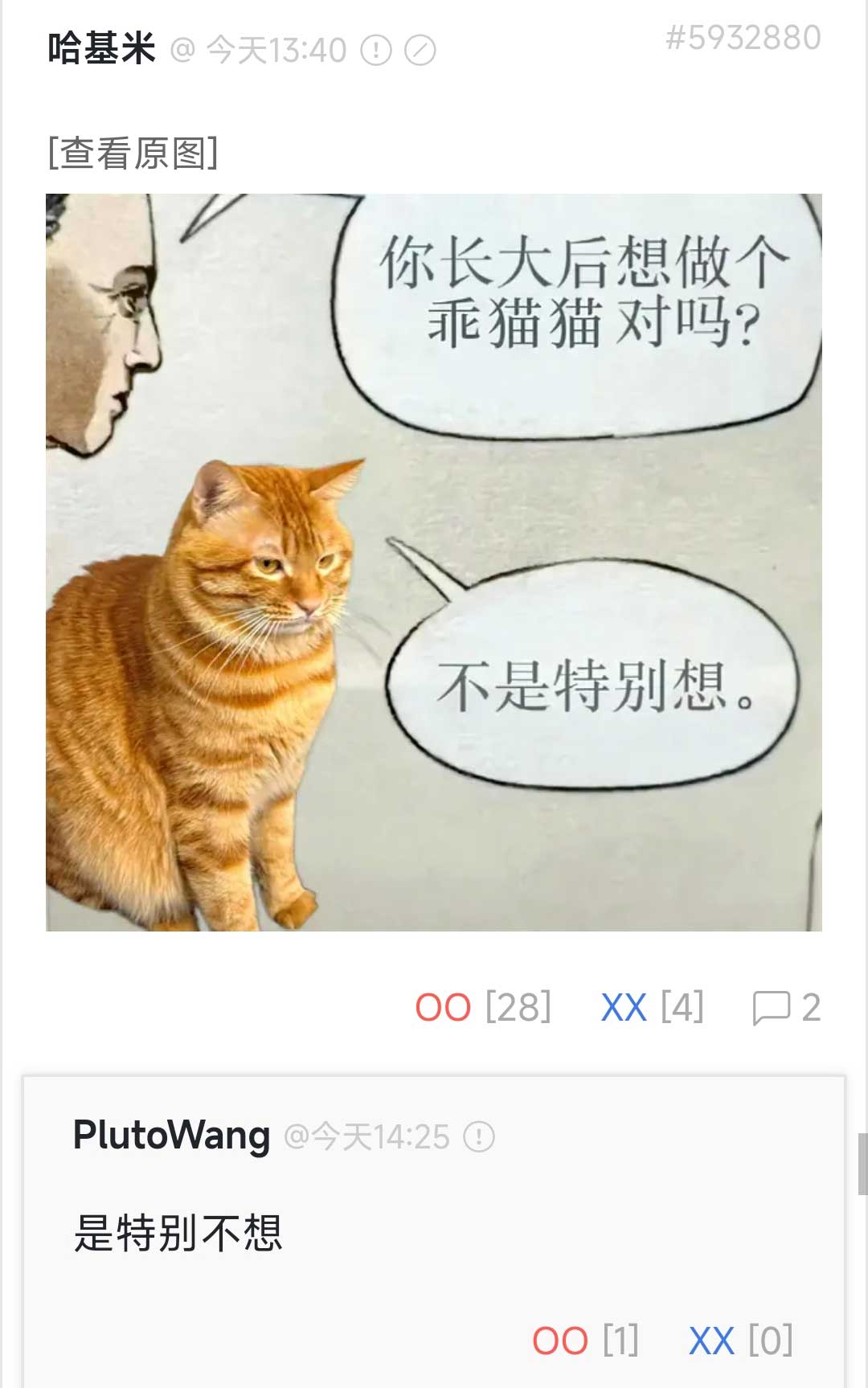The height and width of the screenshot is (1388, 868).
Task: Open the comments on 哈基米's post
Action: point(785,1007)
